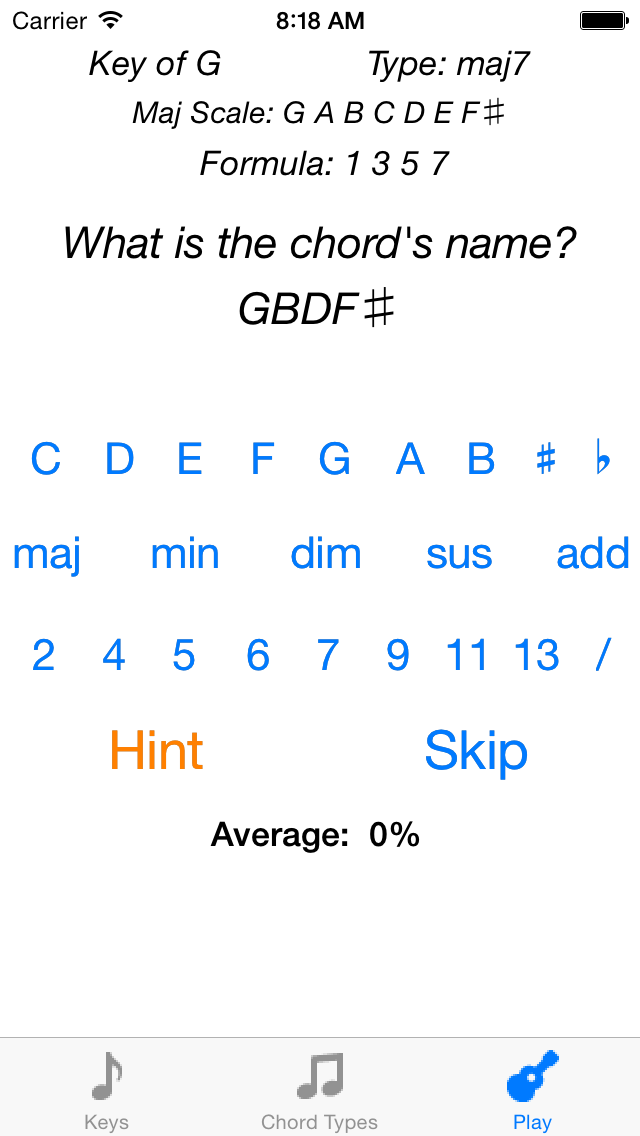
Task: Add the sharp symbol
Action: point(546,459)
